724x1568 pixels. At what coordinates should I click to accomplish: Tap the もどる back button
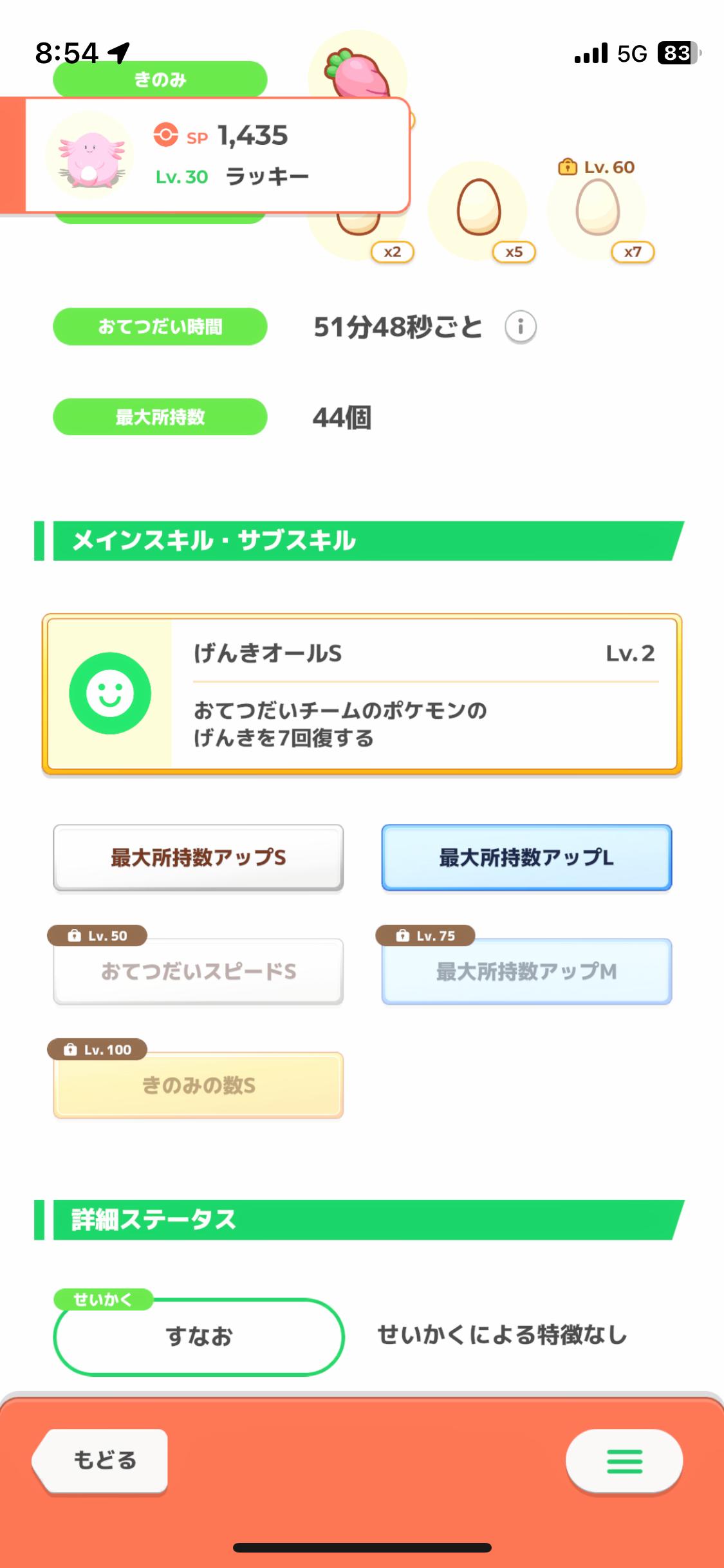coord(101,1461)
